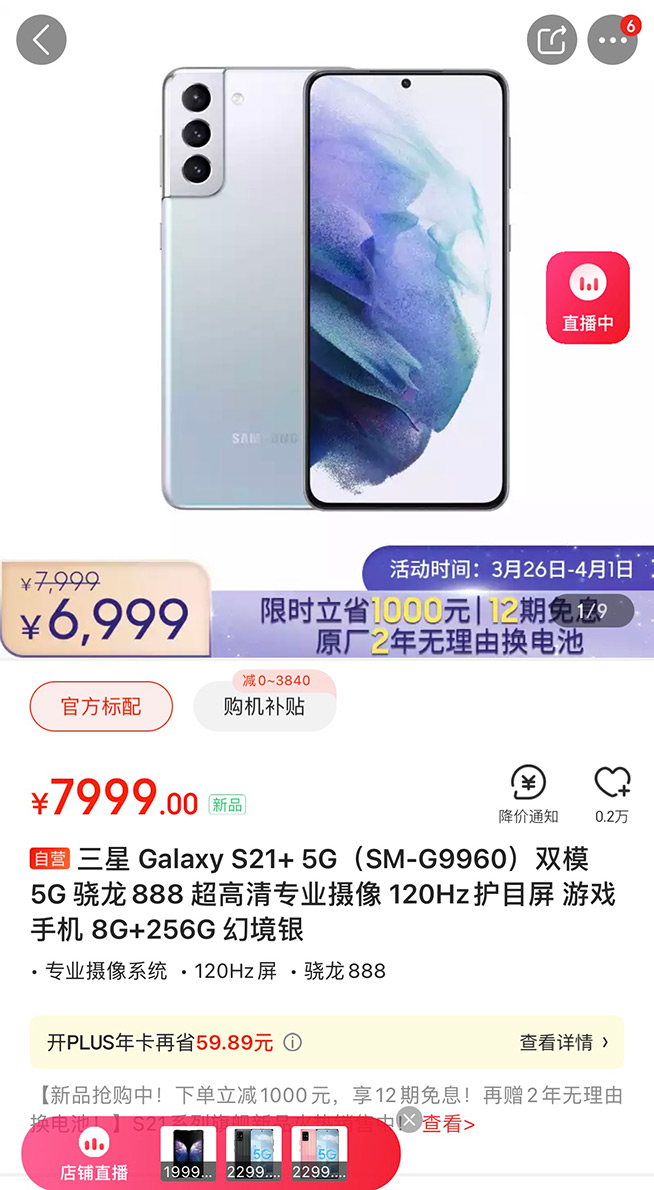Add product to favorites with the heart
The width and height of the screenshot is (654, 1190).
click(612, 794)
